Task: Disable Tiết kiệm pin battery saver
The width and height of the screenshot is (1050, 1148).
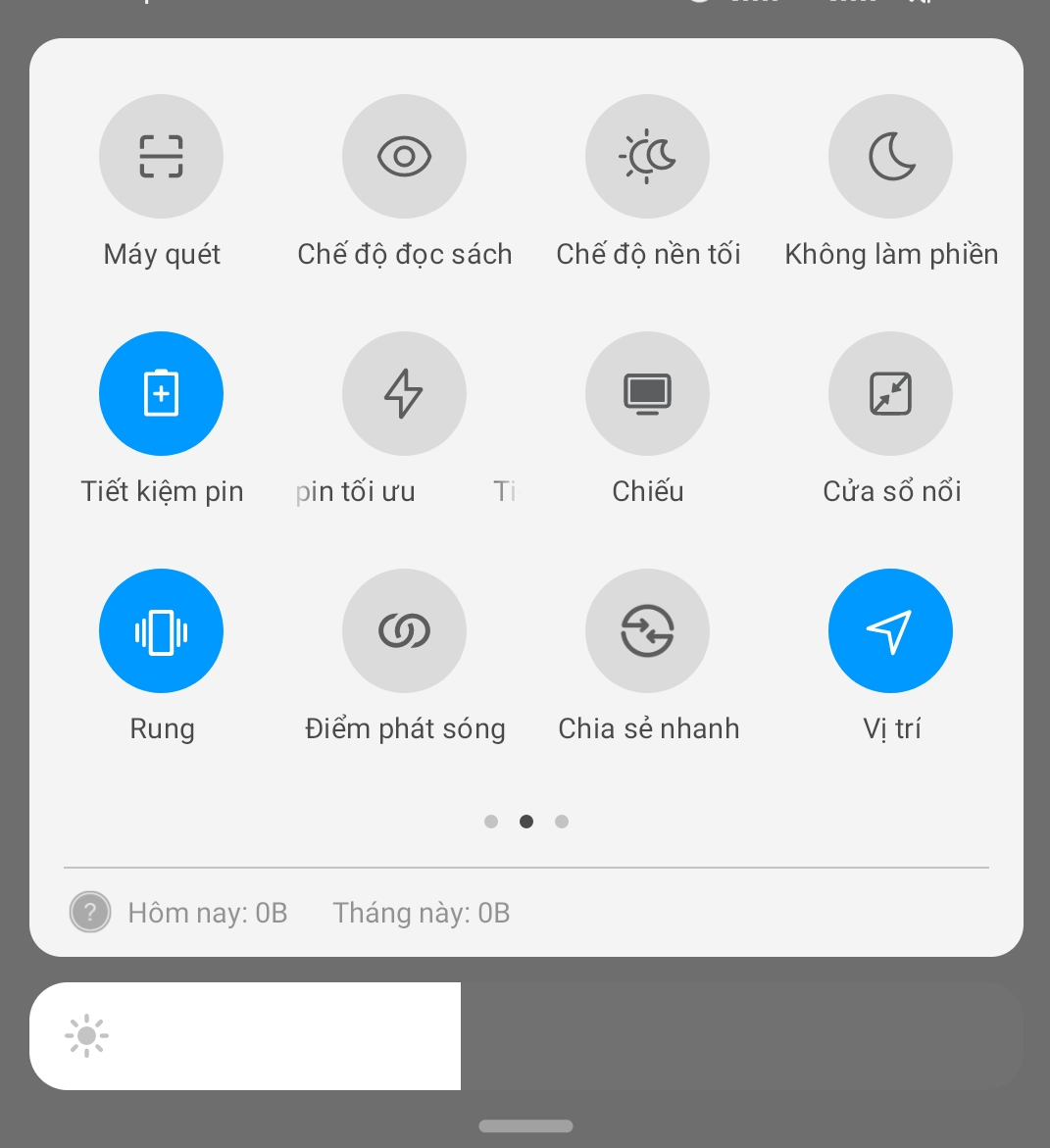Action: click(x=161, y=393)
